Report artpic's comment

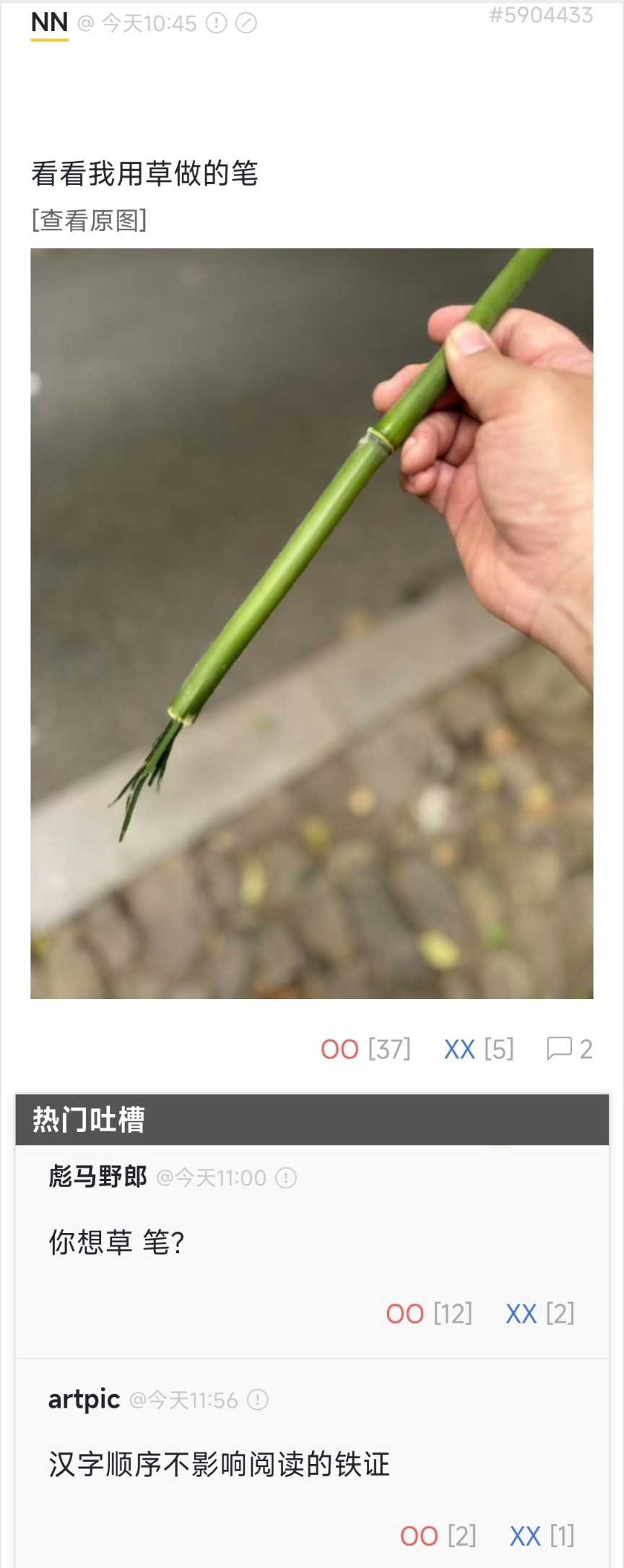click(x=258, y=1401)
